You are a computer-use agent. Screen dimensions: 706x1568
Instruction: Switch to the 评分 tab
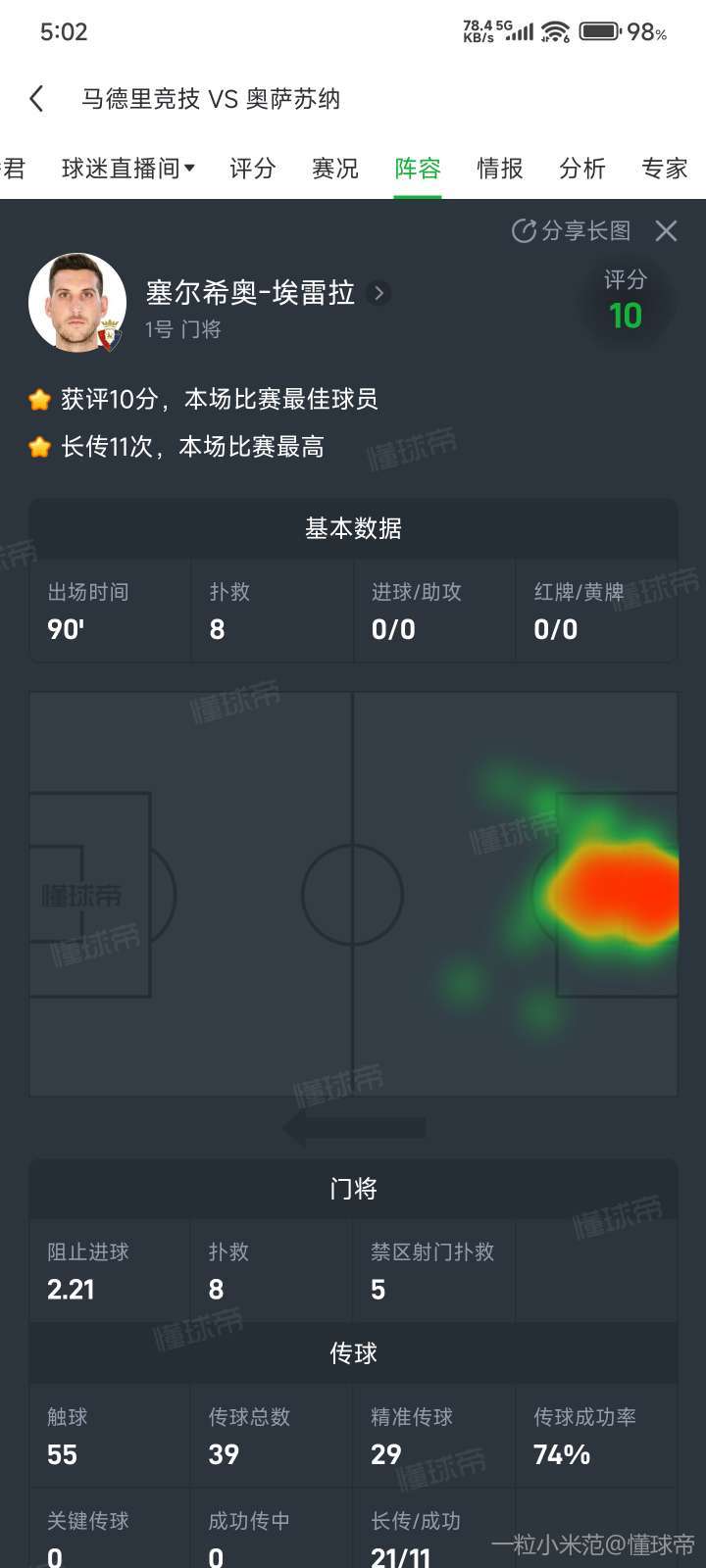click(252, 169)
